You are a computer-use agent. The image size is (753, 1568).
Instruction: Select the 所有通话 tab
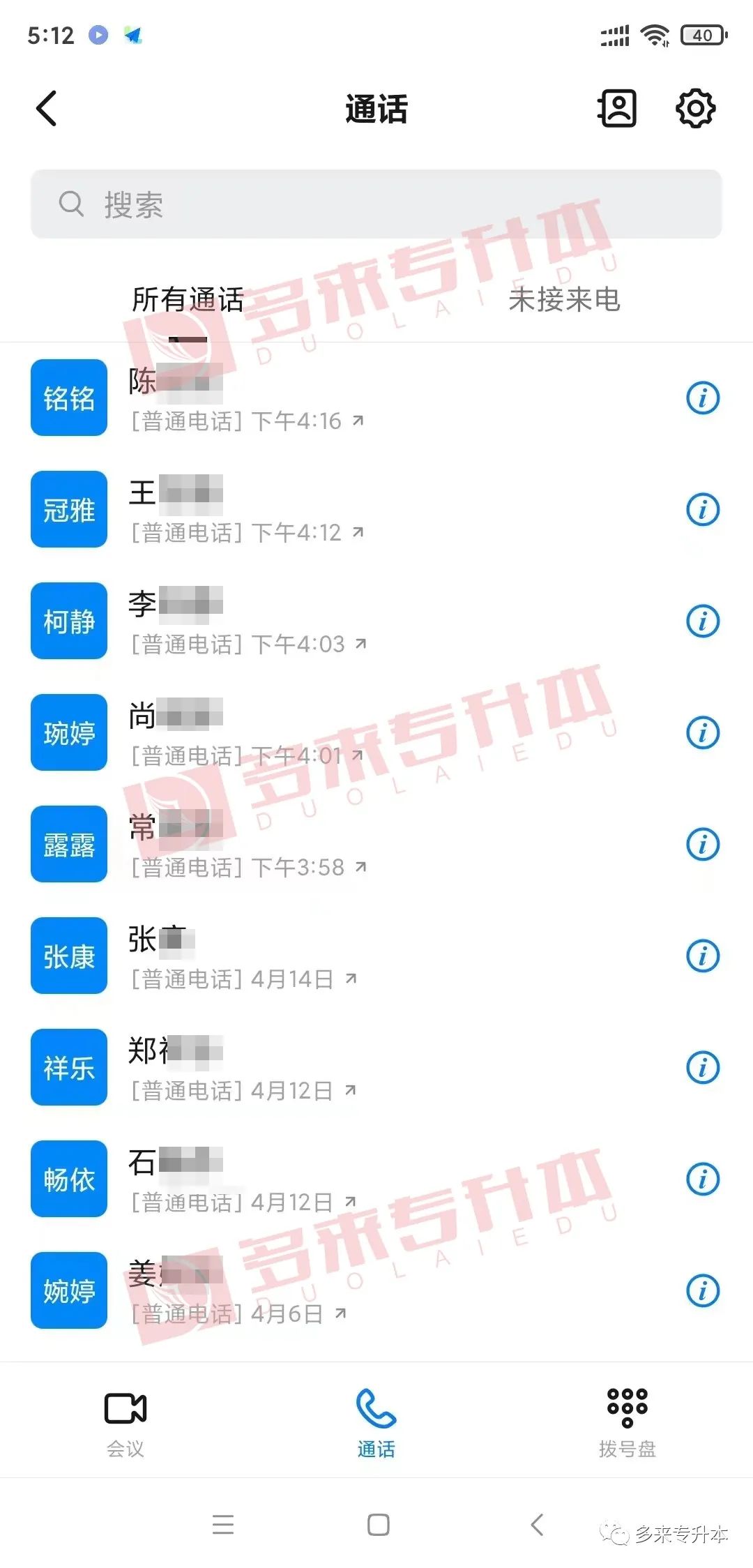(188, 300)
